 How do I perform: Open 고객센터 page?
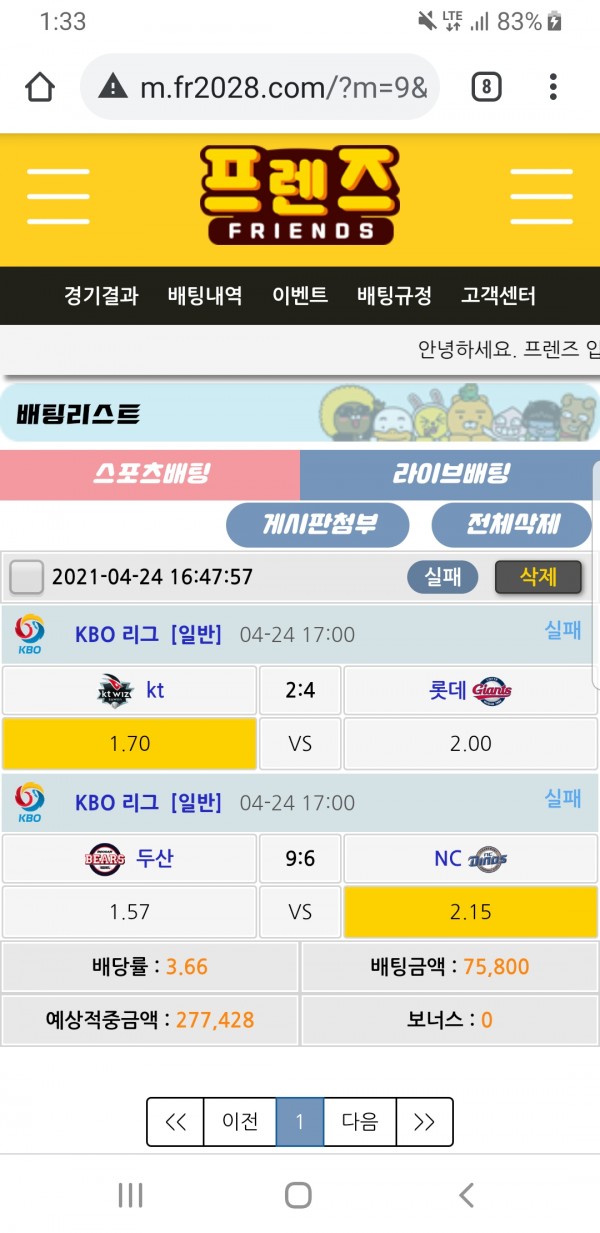coord(498,296)
